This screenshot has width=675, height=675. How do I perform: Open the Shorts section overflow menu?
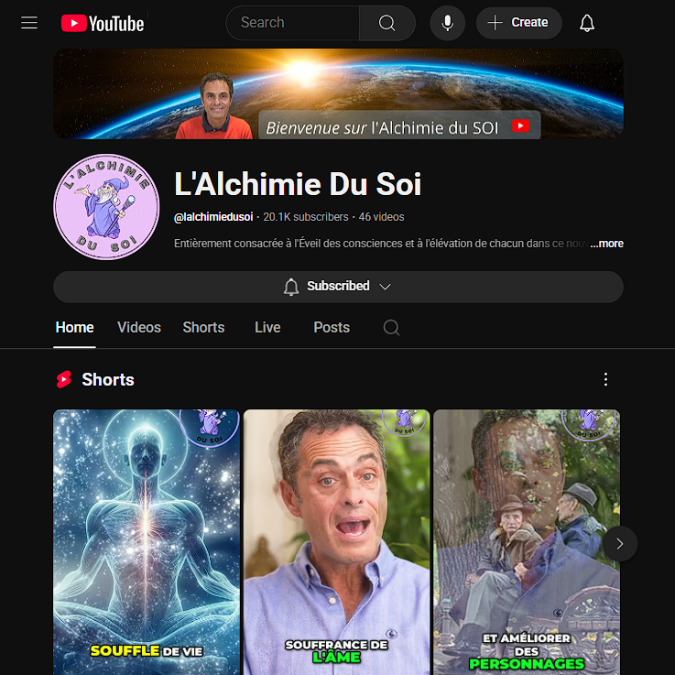tap(605, 380)
